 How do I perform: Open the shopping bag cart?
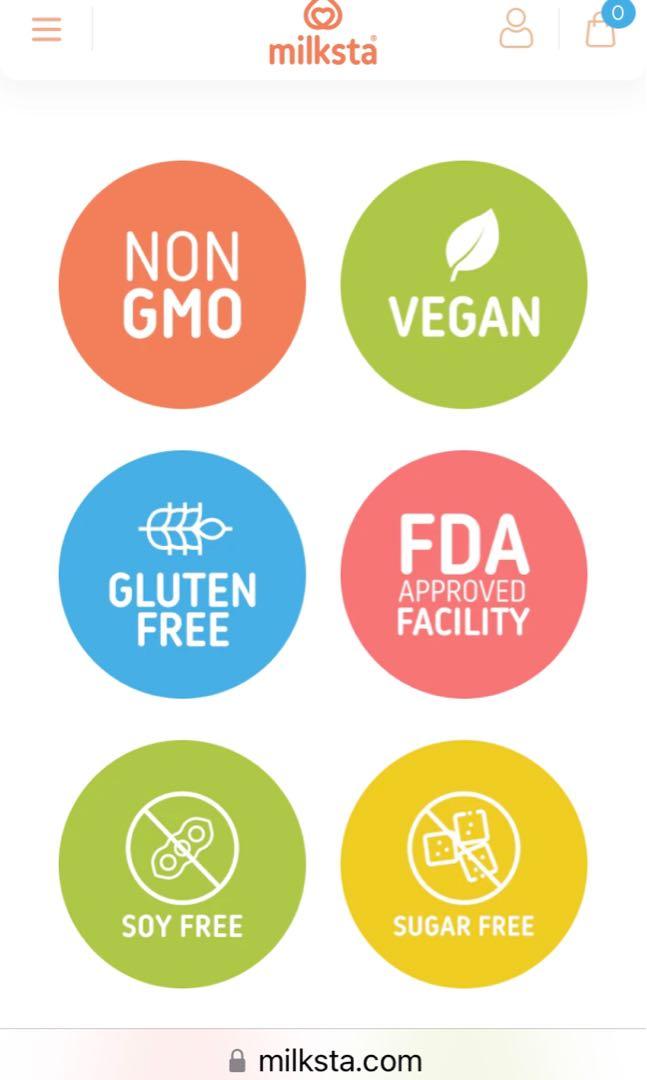pos(601,29)
